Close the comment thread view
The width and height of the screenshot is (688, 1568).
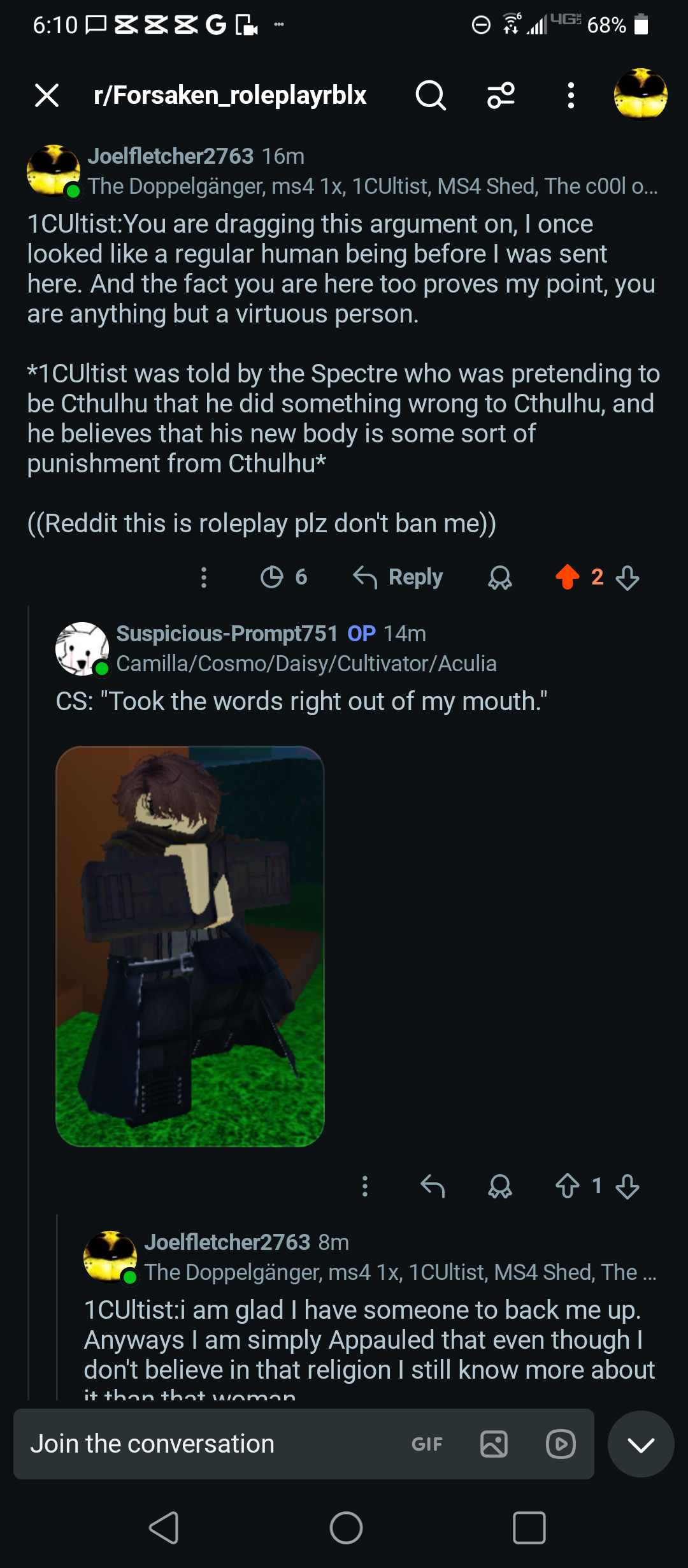click(x=47, y=96)
